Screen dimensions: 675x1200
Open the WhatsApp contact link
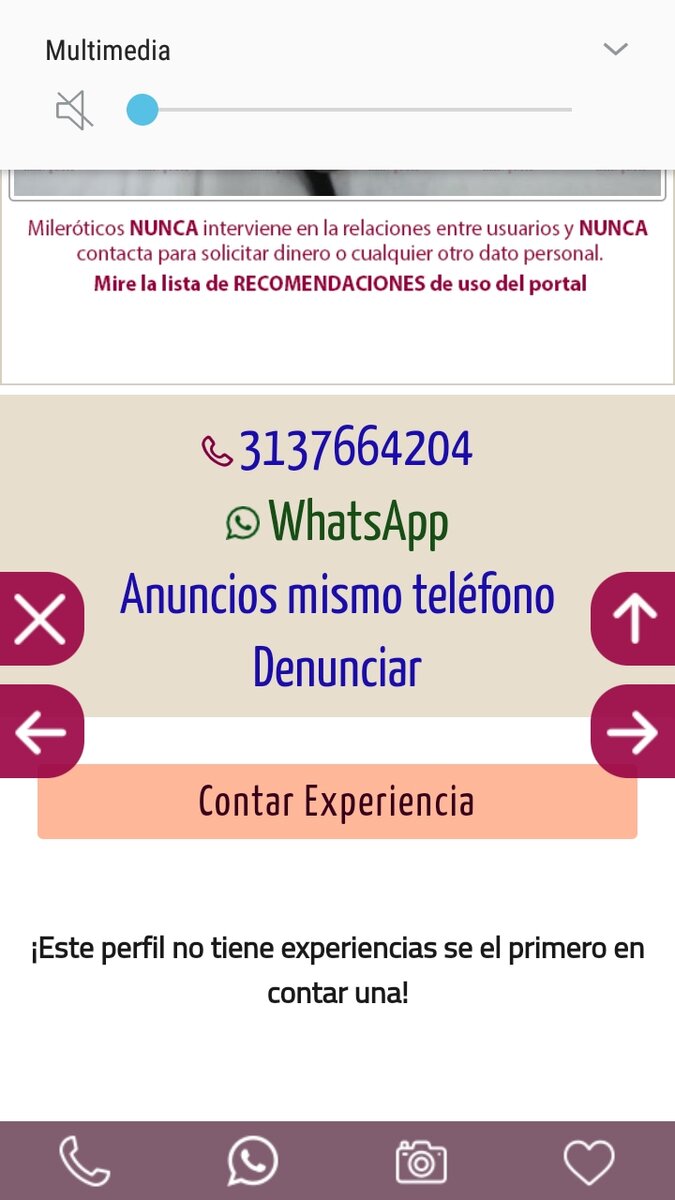[x=338, y=521]
